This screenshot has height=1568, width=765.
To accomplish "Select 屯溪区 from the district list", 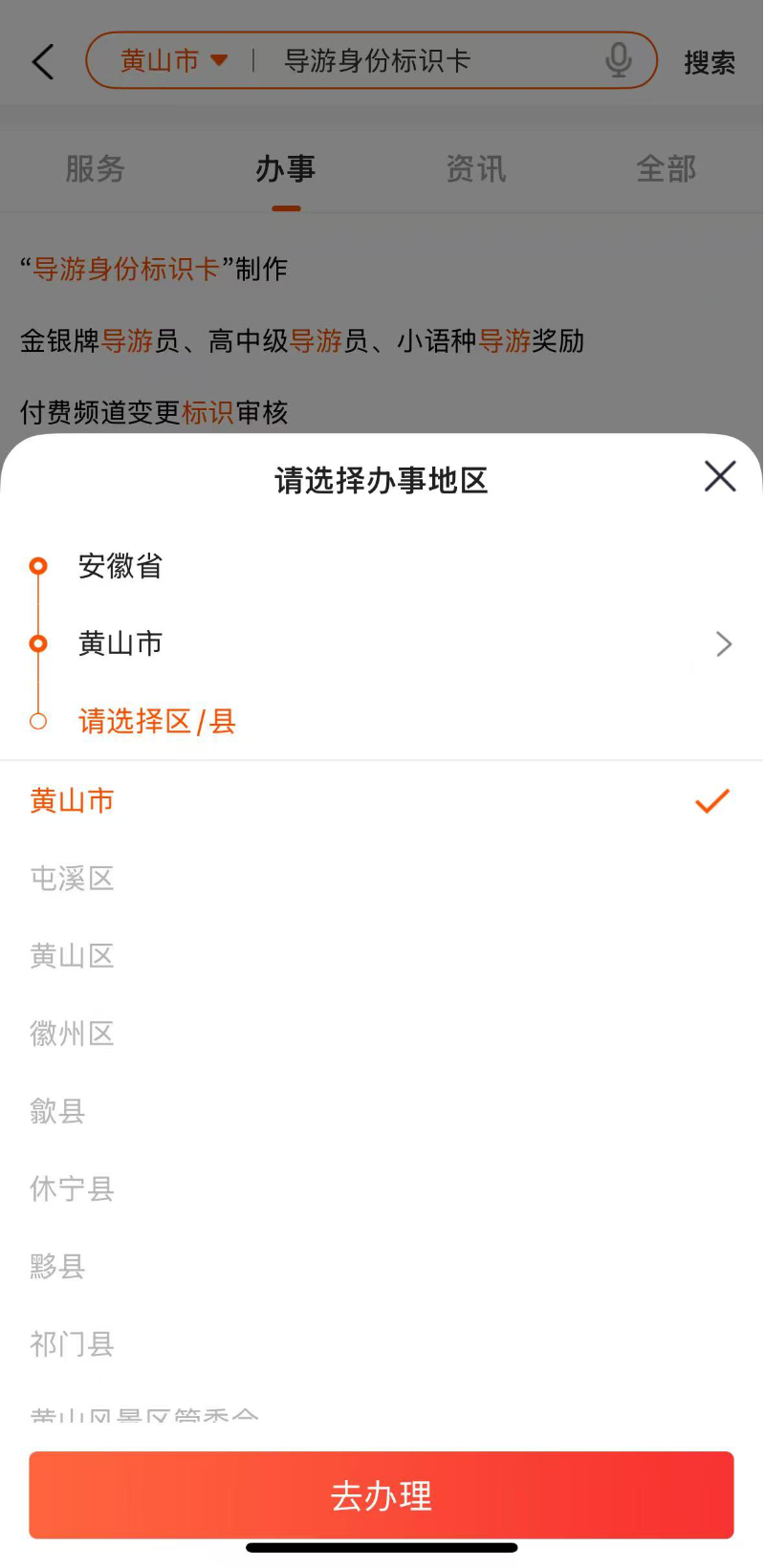I will (73, 879).
